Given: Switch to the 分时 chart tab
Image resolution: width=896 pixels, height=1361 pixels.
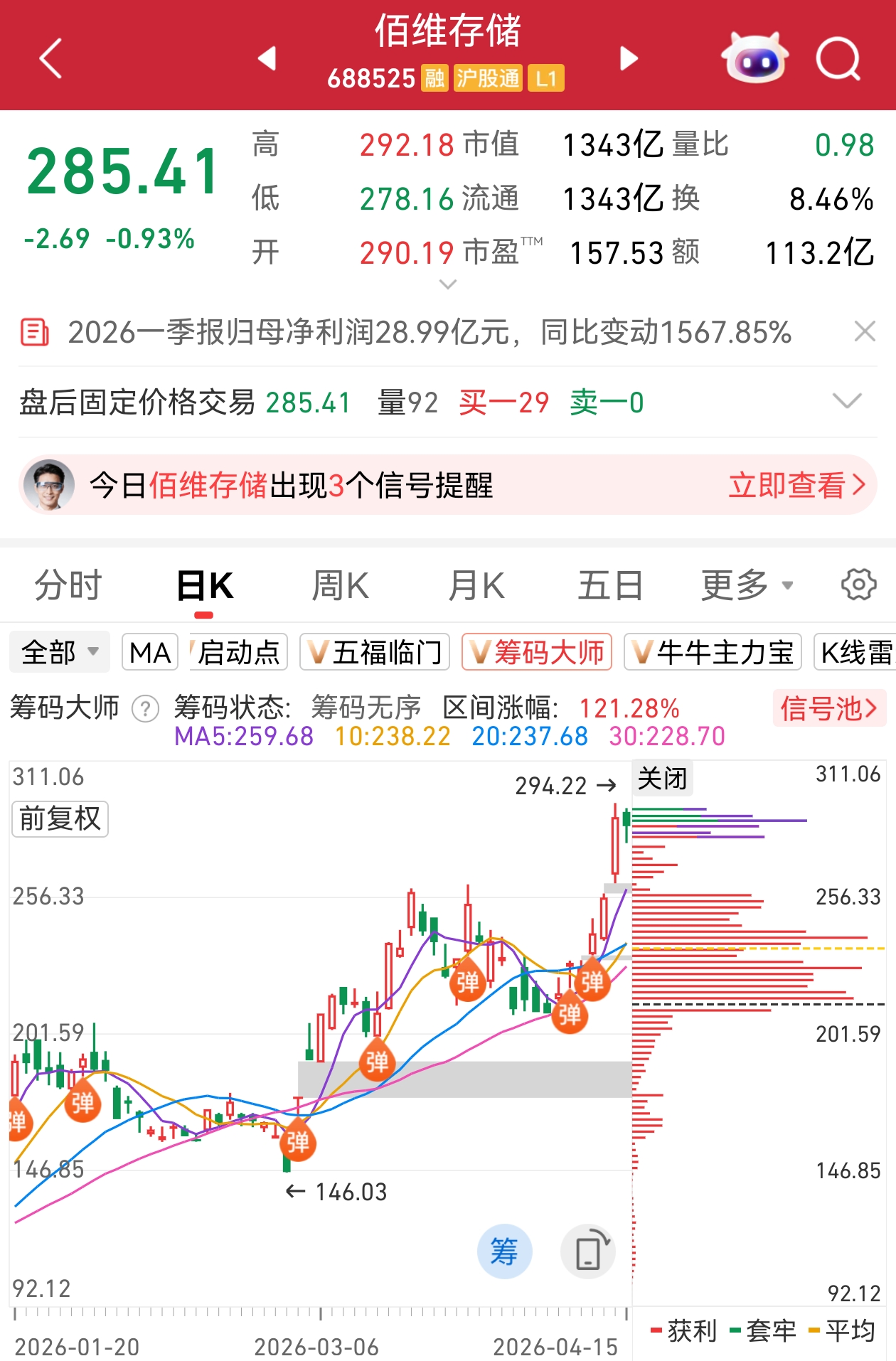Looking at the screenshot, I should [x=68, y=586].
